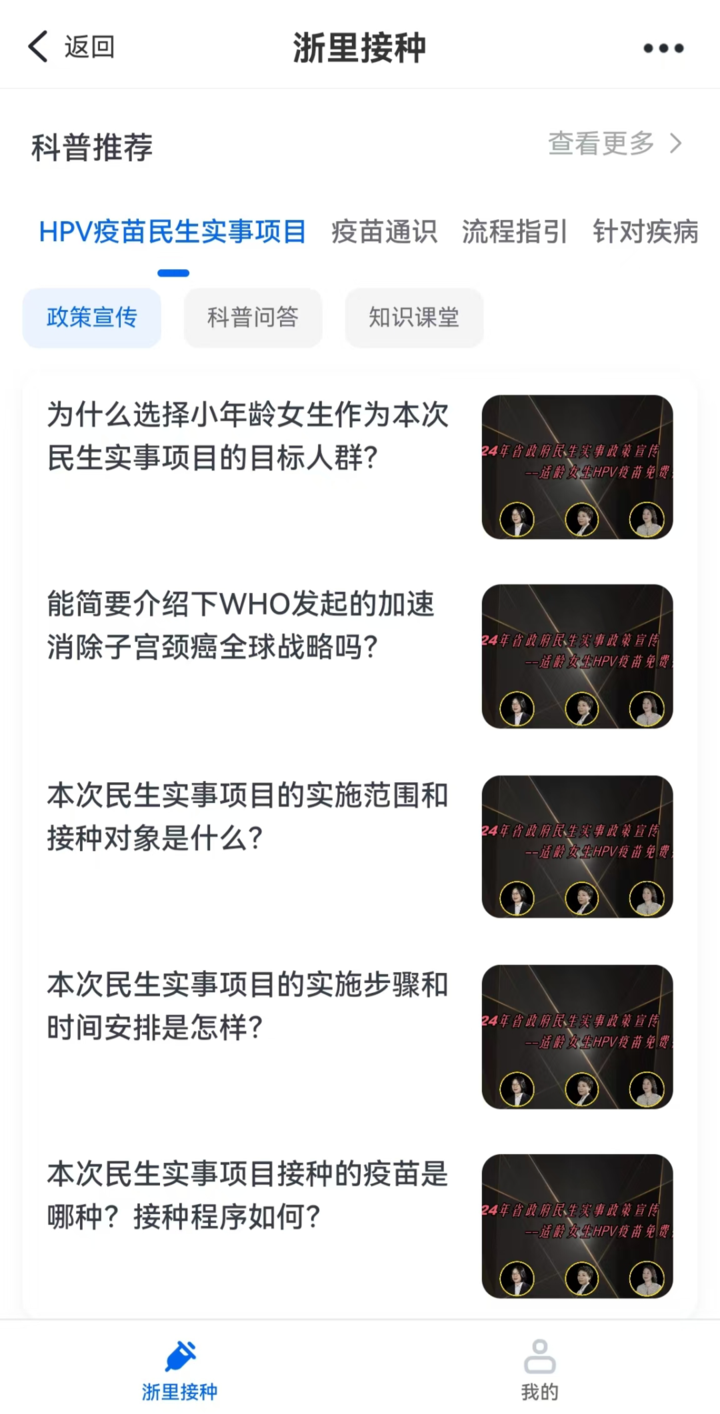Select the 政策宣传 chip
720x1414 pixels.
point(92,318)
